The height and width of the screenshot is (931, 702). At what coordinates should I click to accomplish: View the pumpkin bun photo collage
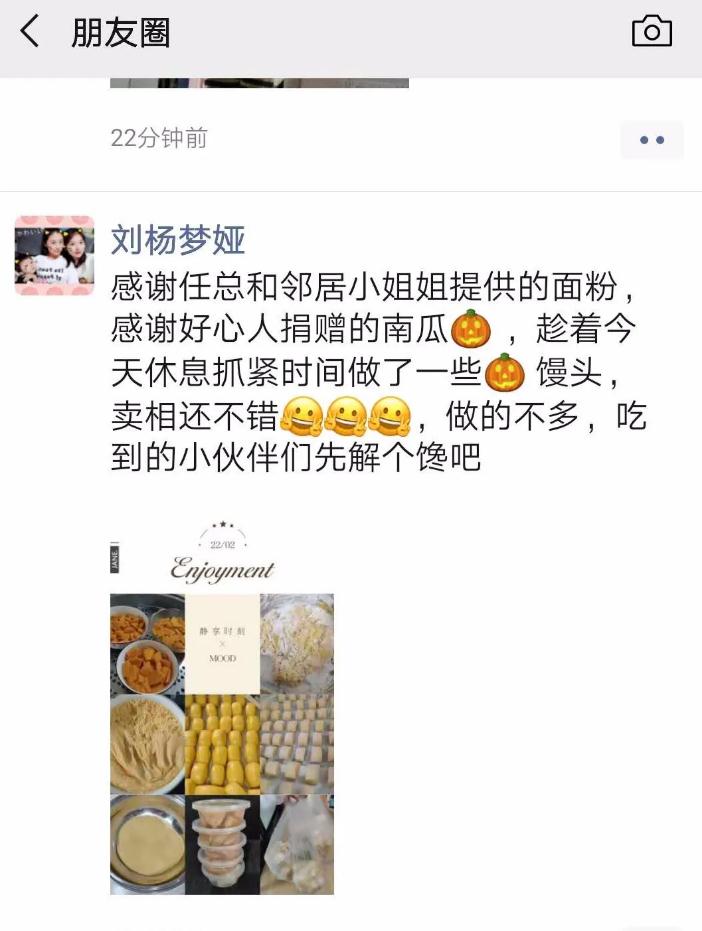[x=222, y=716]
